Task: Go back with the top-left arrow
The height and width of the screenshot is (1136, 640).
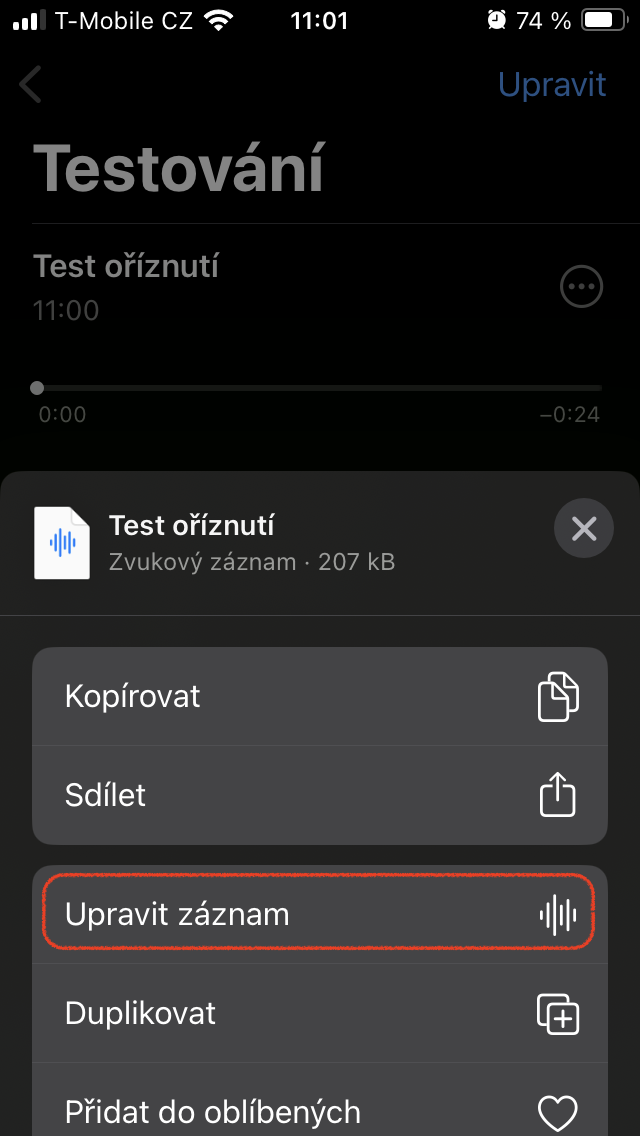Action: [x=31, y=85]
